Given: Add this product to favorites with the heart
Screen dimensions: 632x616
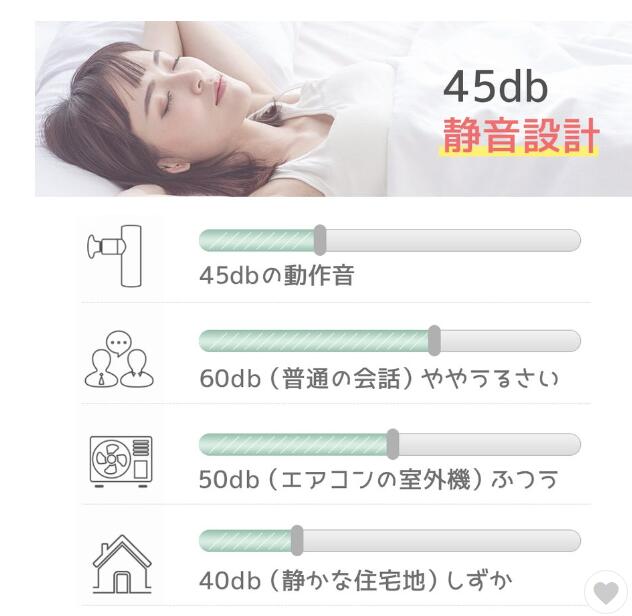Looking at the screenshot, I should tap(606, 593).
